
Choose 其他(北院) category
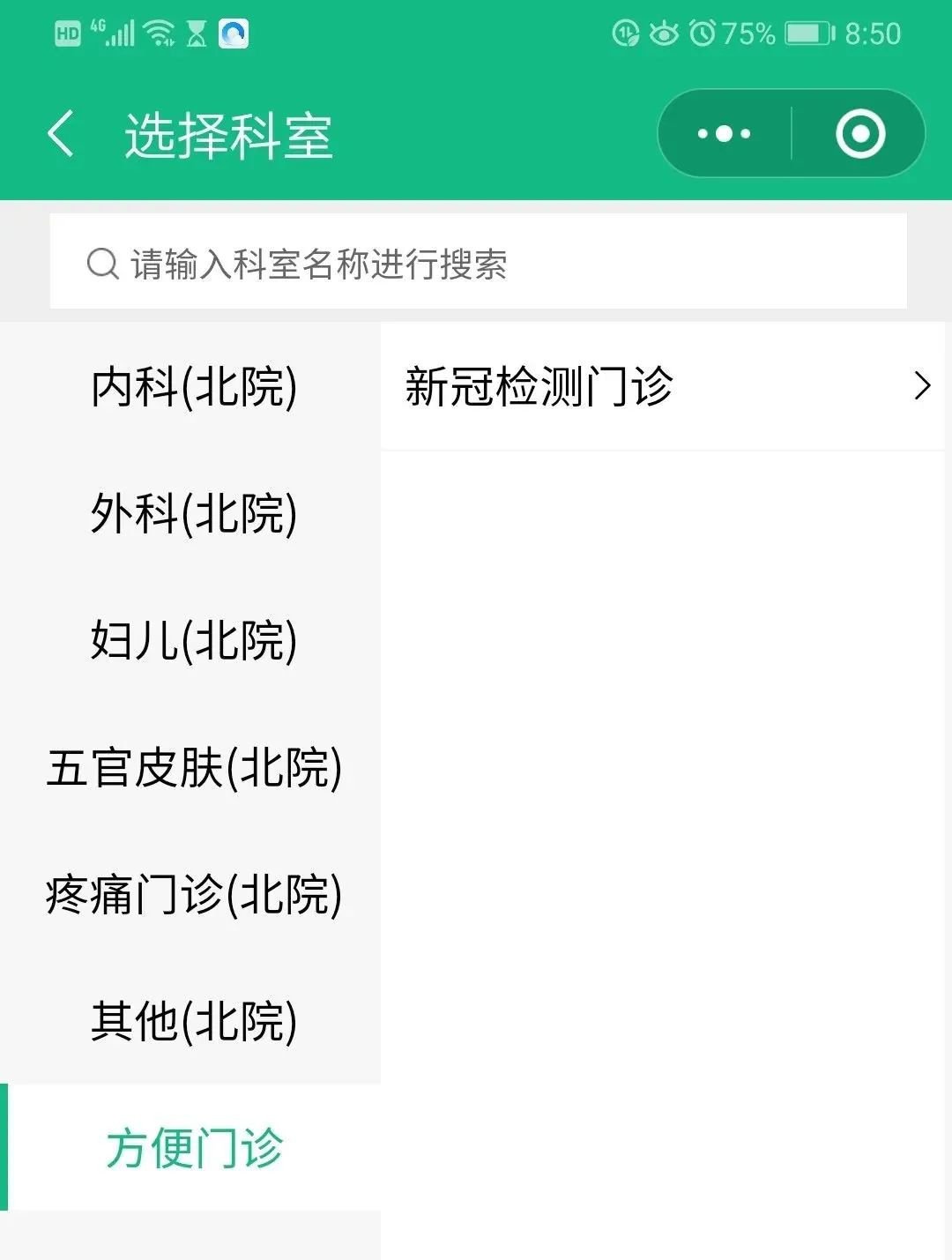(x=193, y=1021)
